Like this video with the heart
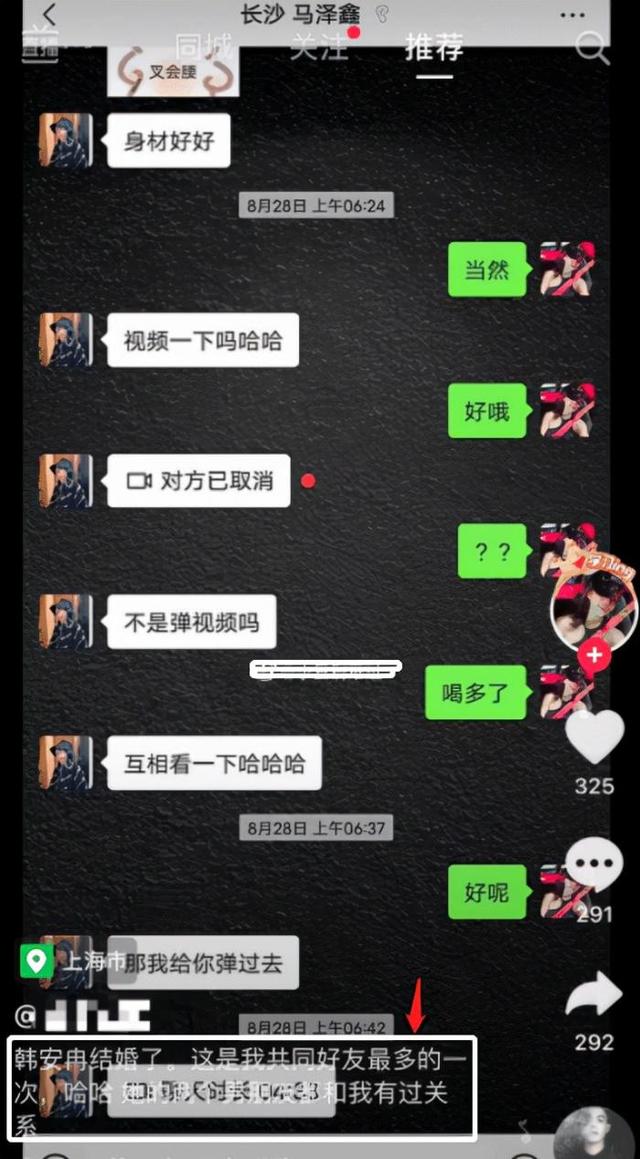 [x=594, y=738]
